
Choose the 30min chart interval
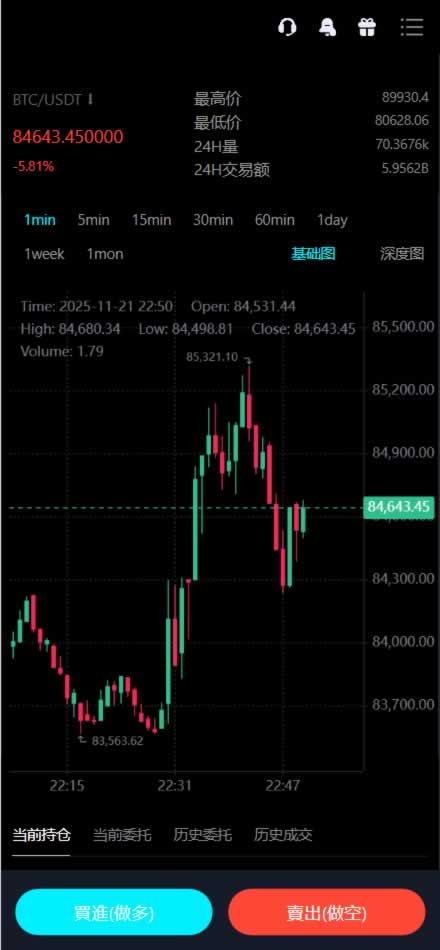213,220
